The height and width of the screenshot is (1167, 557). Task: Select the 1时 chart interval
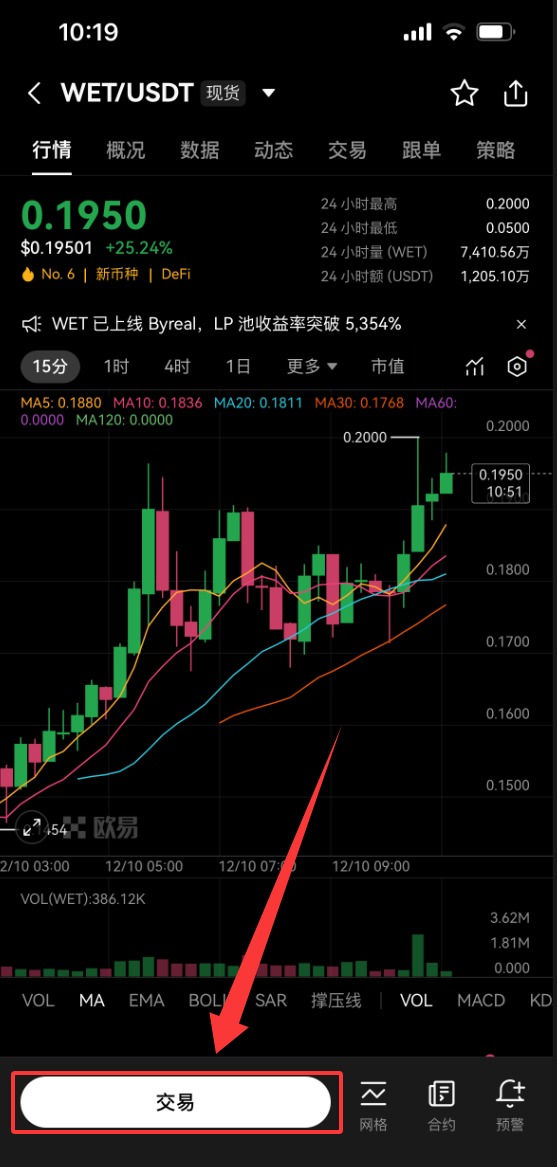coord(116,366)
